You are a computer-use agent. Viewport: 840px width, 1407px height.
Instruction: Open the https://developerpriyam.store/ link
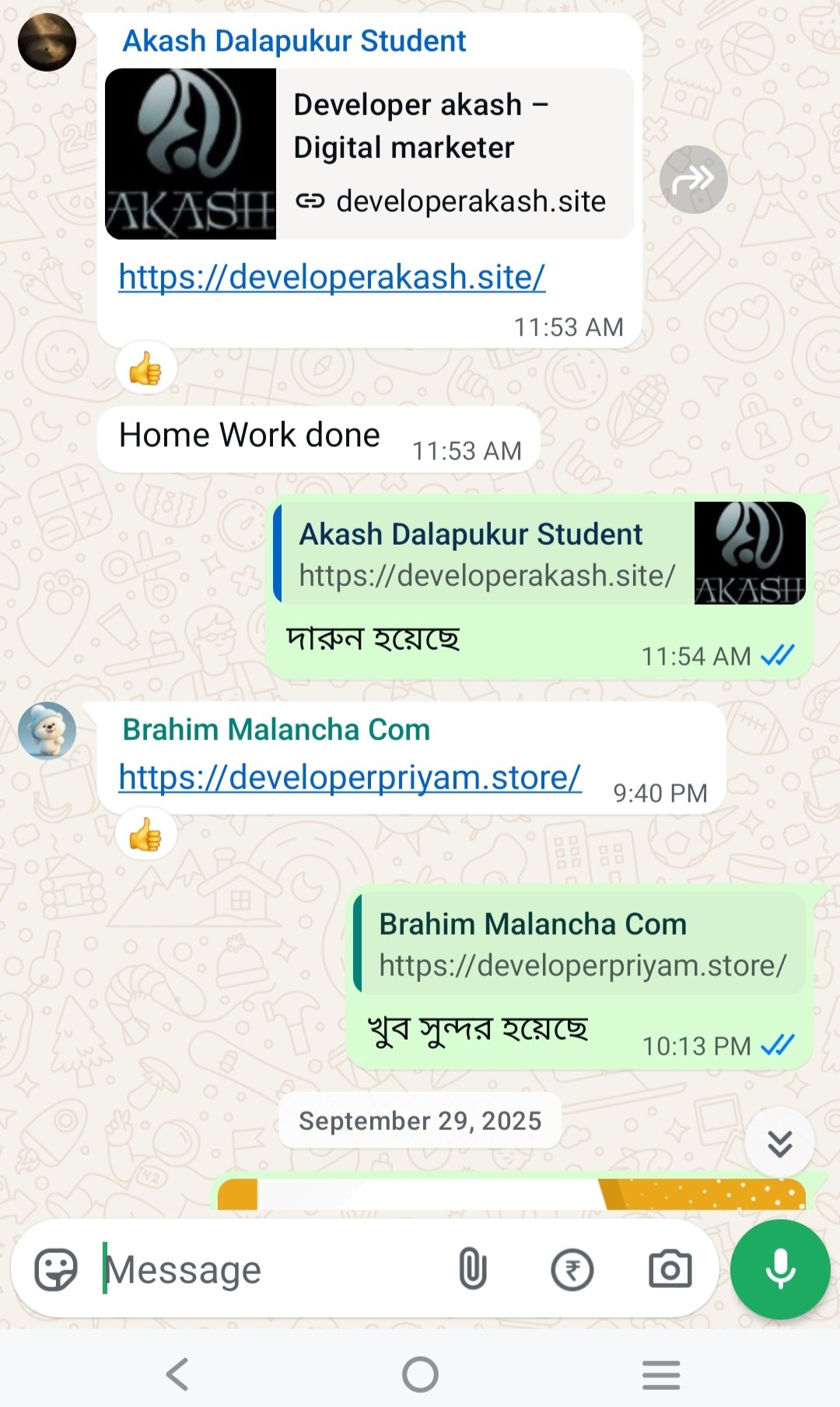pyautogui.click(x=349, y=777)
